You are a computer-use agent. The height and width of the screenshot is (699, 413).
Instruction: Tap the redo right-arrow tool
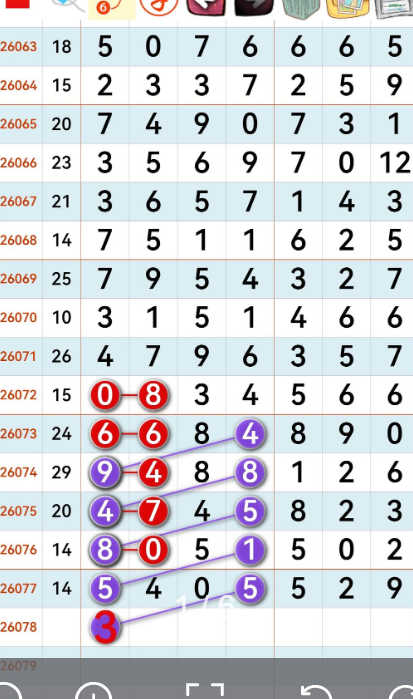pyautogui.click(x=254, y=7)
